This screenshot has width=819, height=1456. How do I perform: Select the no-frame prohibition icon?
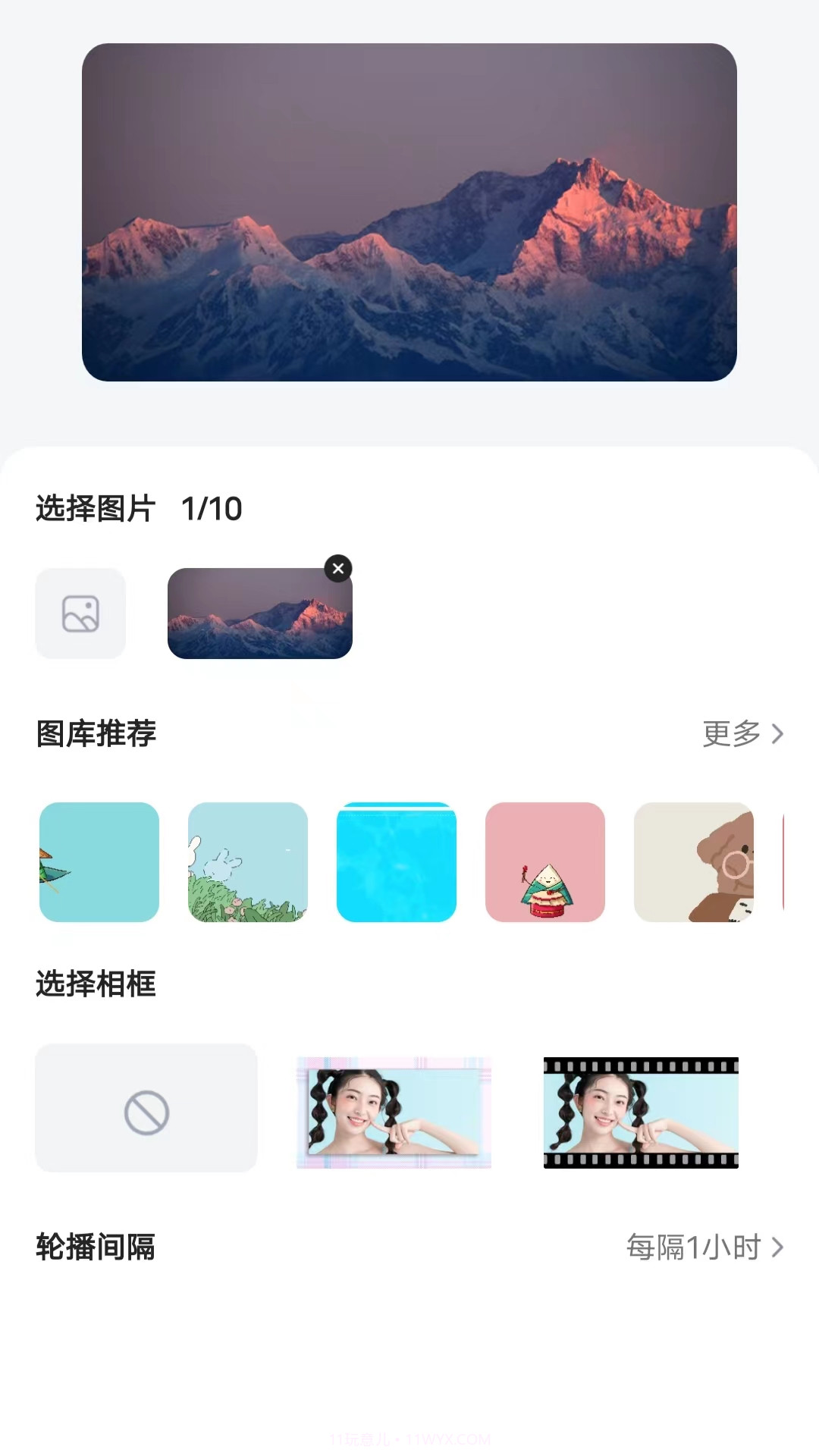click(x=146, y=1109)
